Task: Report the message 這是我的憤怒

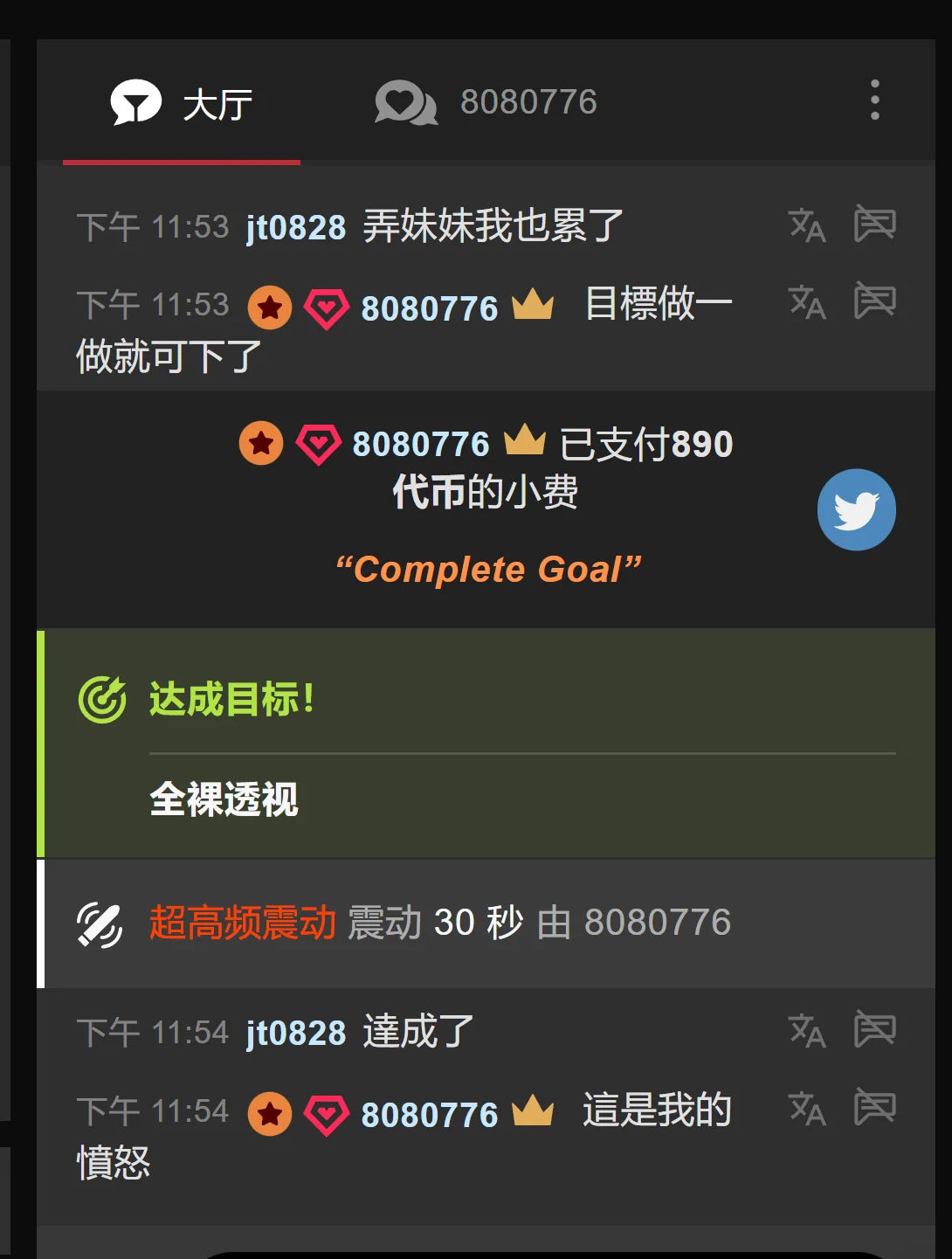Action: click(x=874, y=1108)
